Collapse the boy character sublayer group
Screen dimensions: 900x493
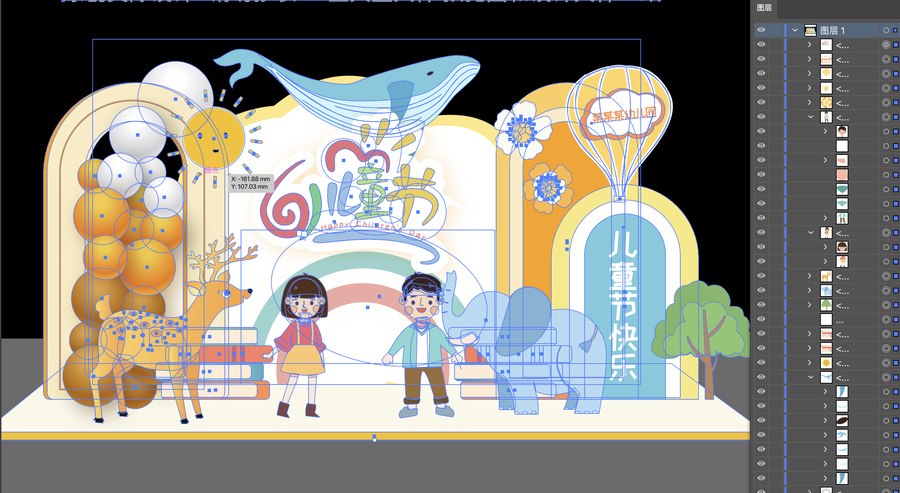pyautogui.click(x=810, y=117)
